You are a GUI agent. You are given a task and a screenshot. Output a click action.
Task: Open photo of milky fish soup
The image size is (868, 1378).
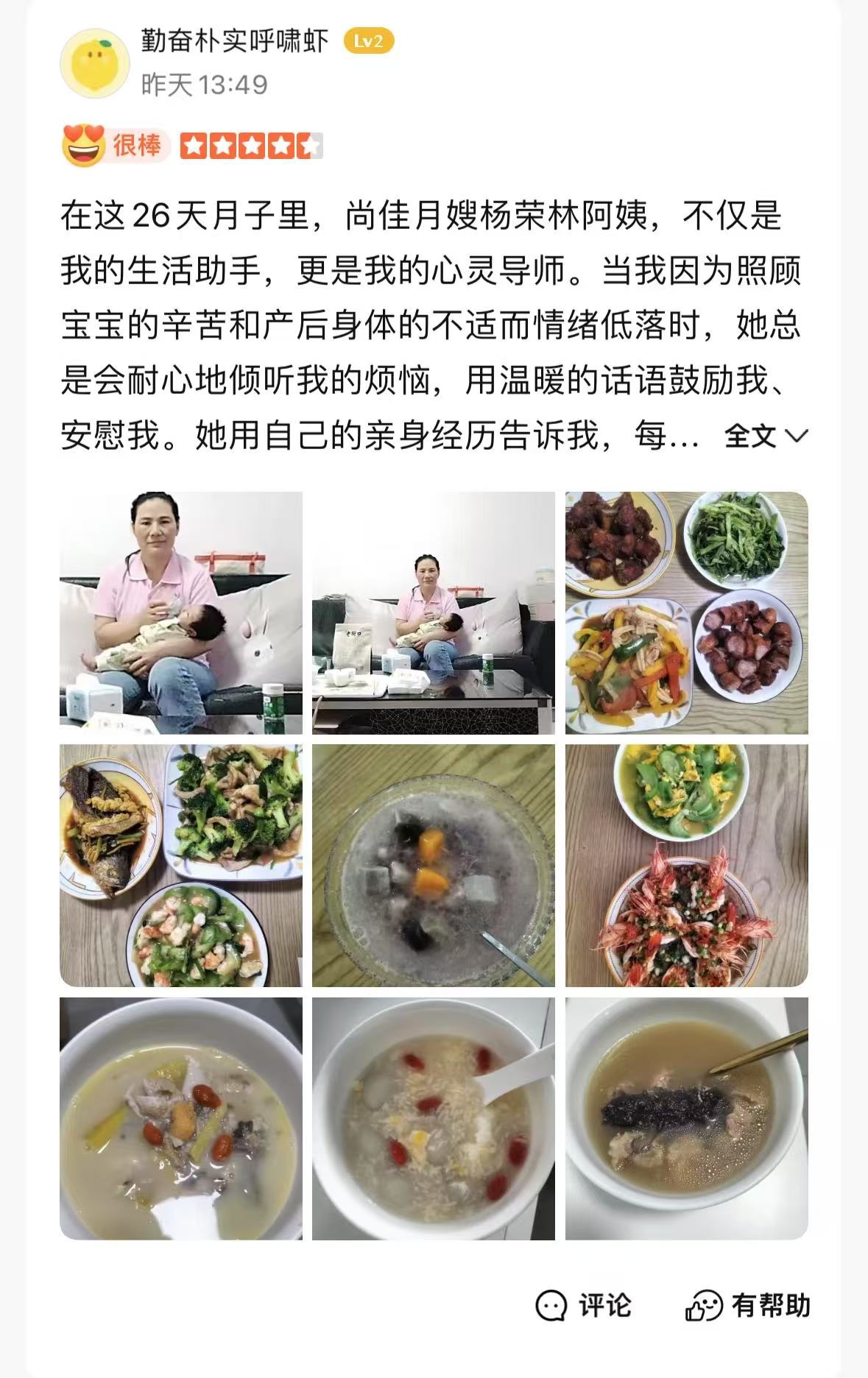tap(181, 1118)
